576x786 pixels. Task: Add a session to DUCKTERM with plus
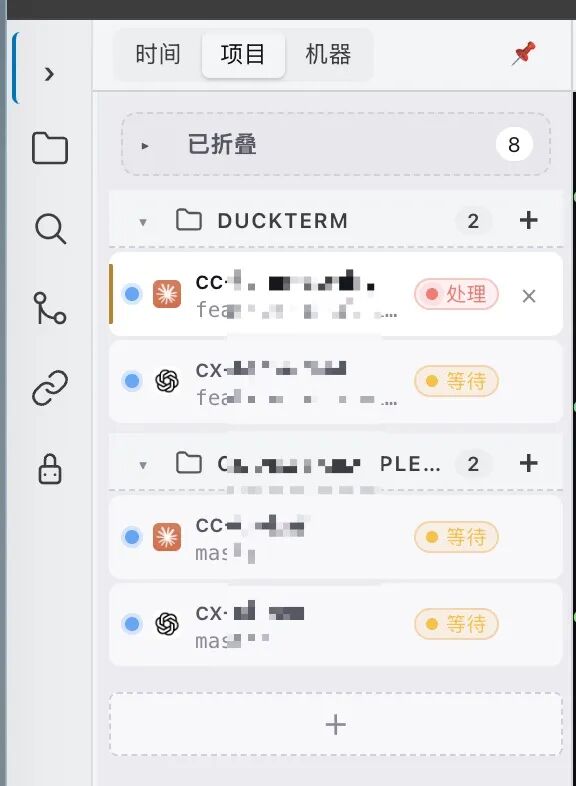[528, 220]
